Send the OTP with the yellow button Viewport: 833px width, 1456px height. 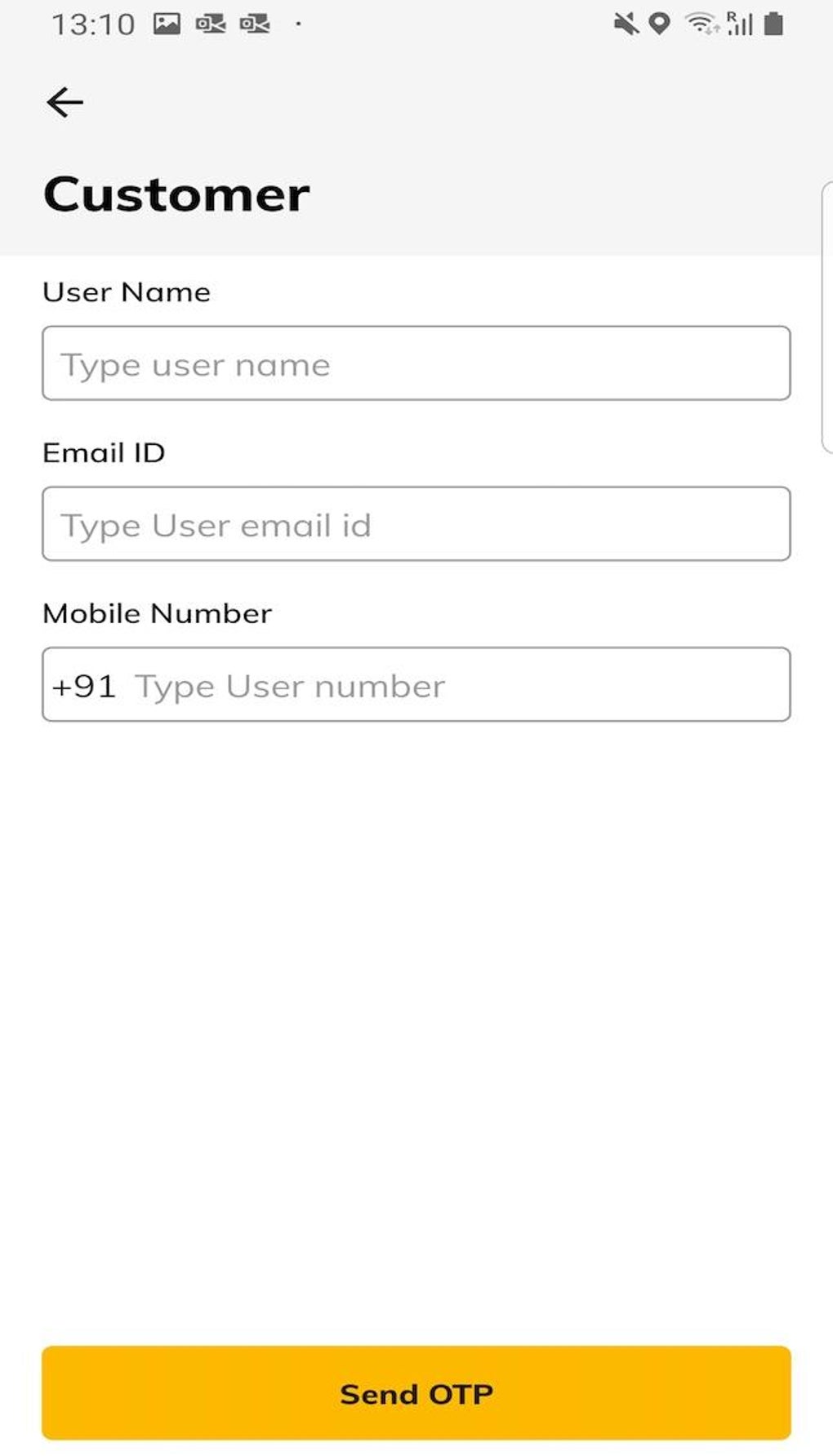[416, 1393]
